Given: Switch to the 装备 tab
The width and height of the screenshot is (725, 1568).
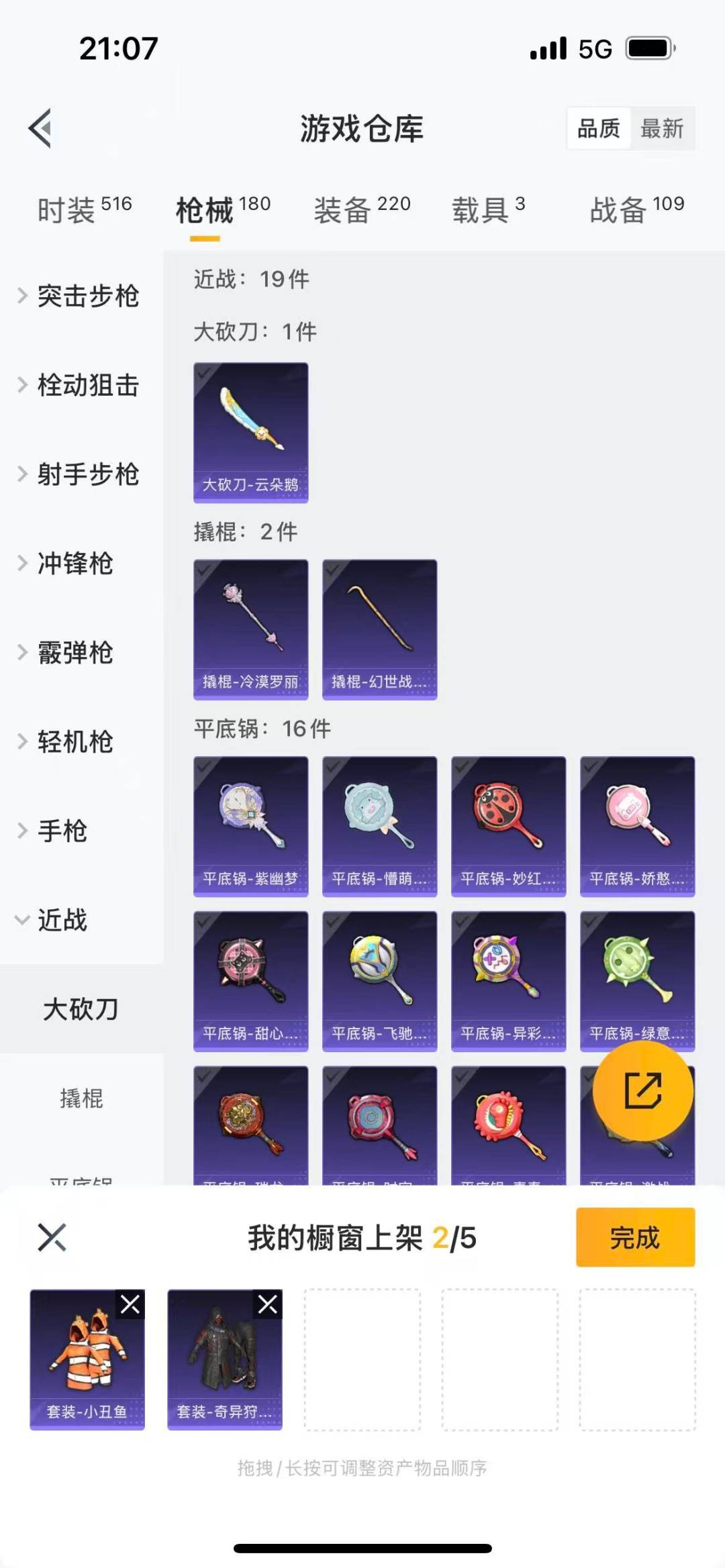Looking at the screenshot, I should (362, 210).
